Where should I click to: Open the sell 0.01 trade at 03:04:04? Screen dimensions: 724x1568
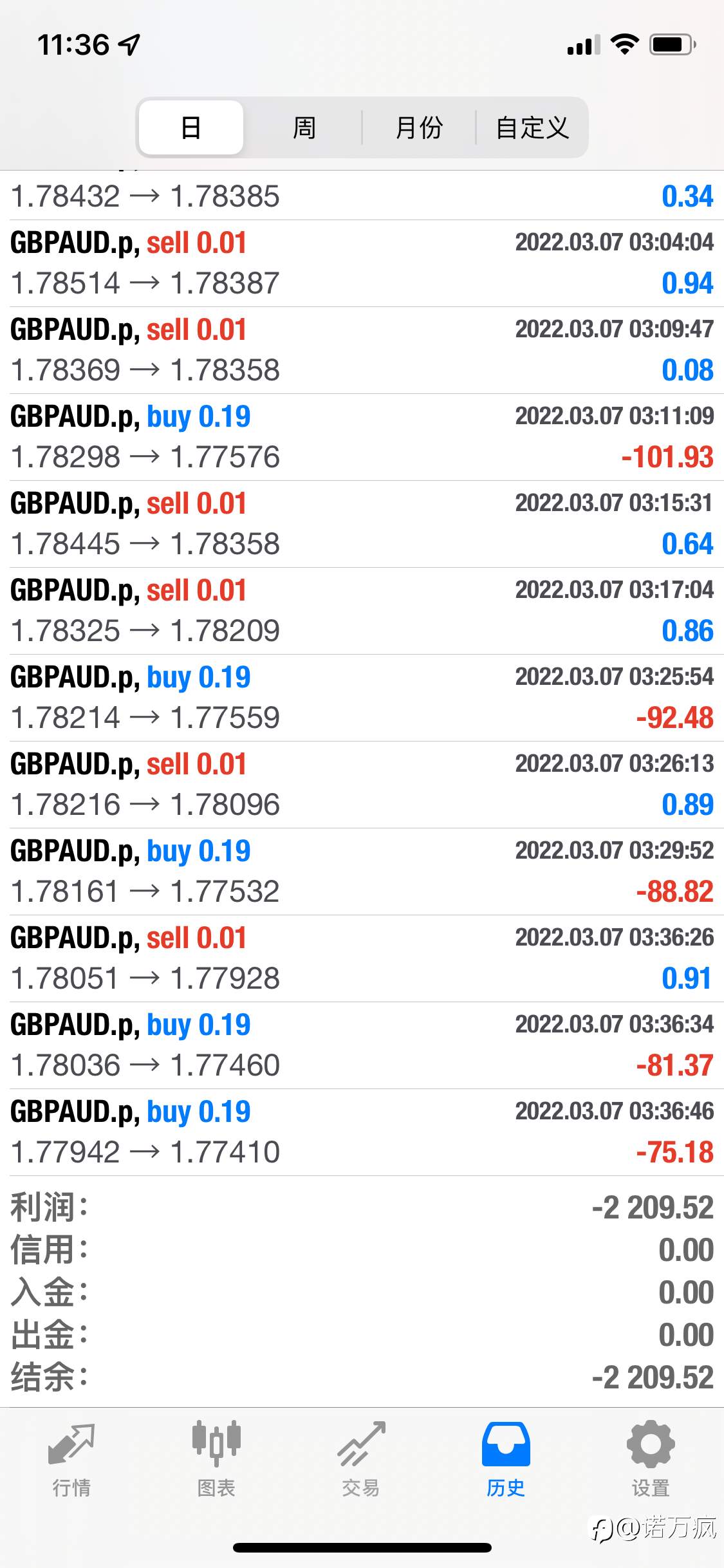click(x=362, y=263)
